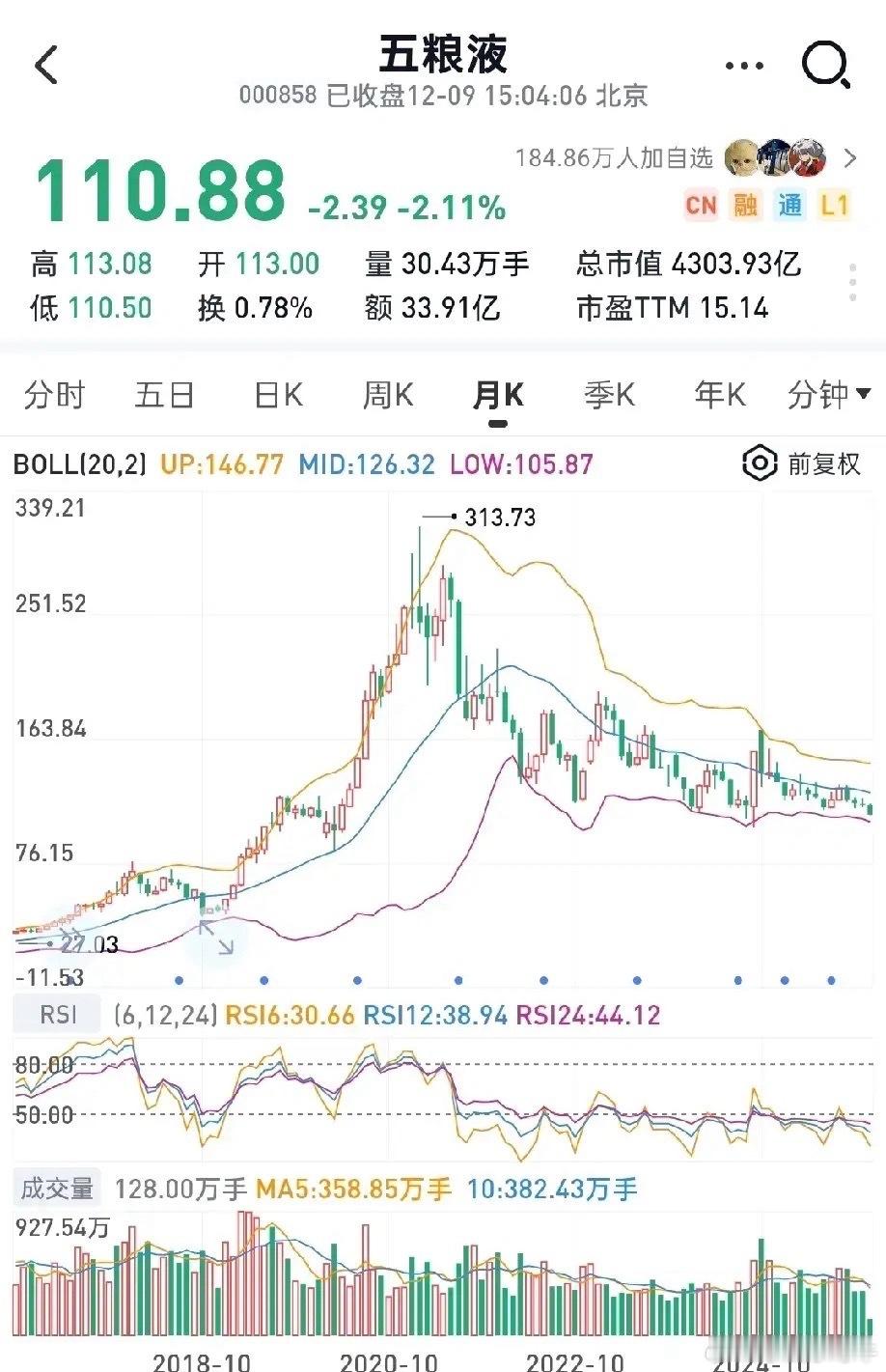
Task: Switch to the 分时 intraday tab
Action: click(53, 395)
